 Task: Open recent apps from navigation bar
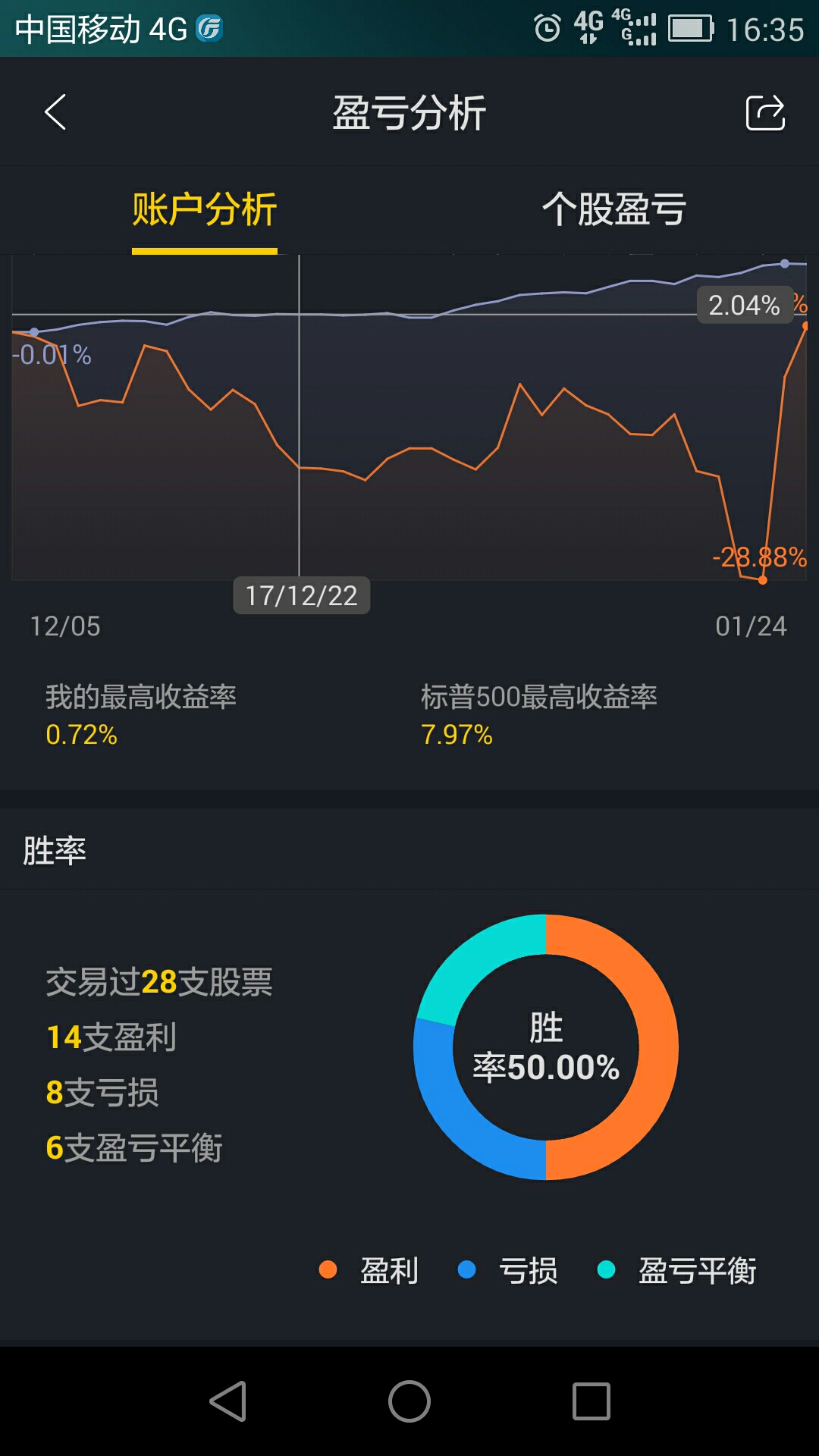coord(591,1401)
